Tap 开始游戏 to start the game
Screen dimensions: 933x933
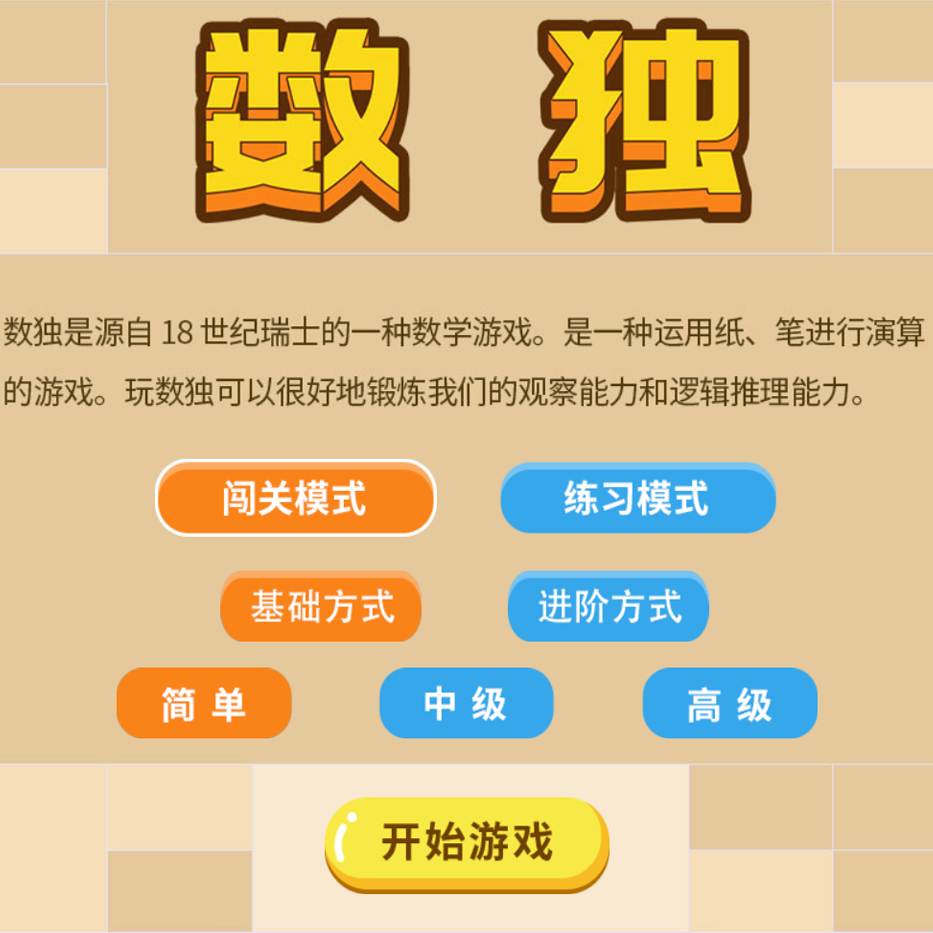pyautogui.click(x=466, y=843)
